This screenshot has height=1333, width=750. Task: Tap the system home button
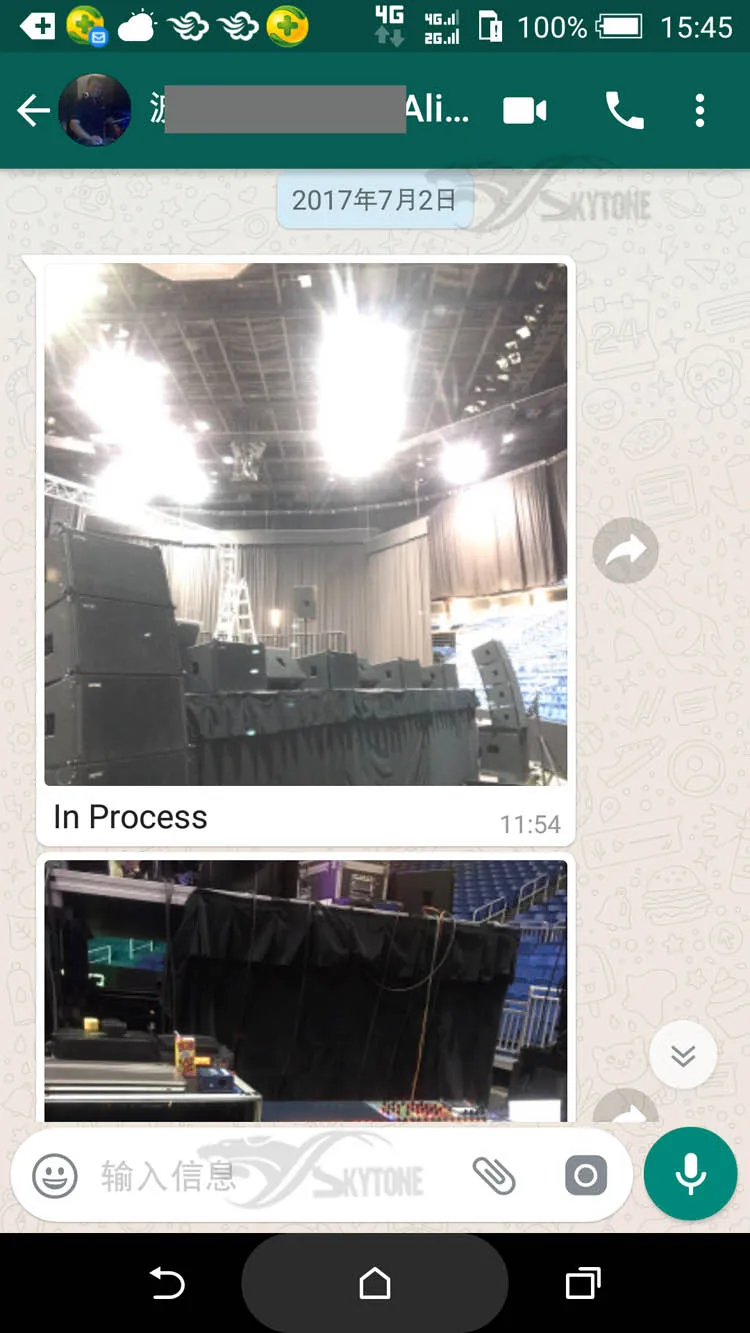[x=375, y=1283]
